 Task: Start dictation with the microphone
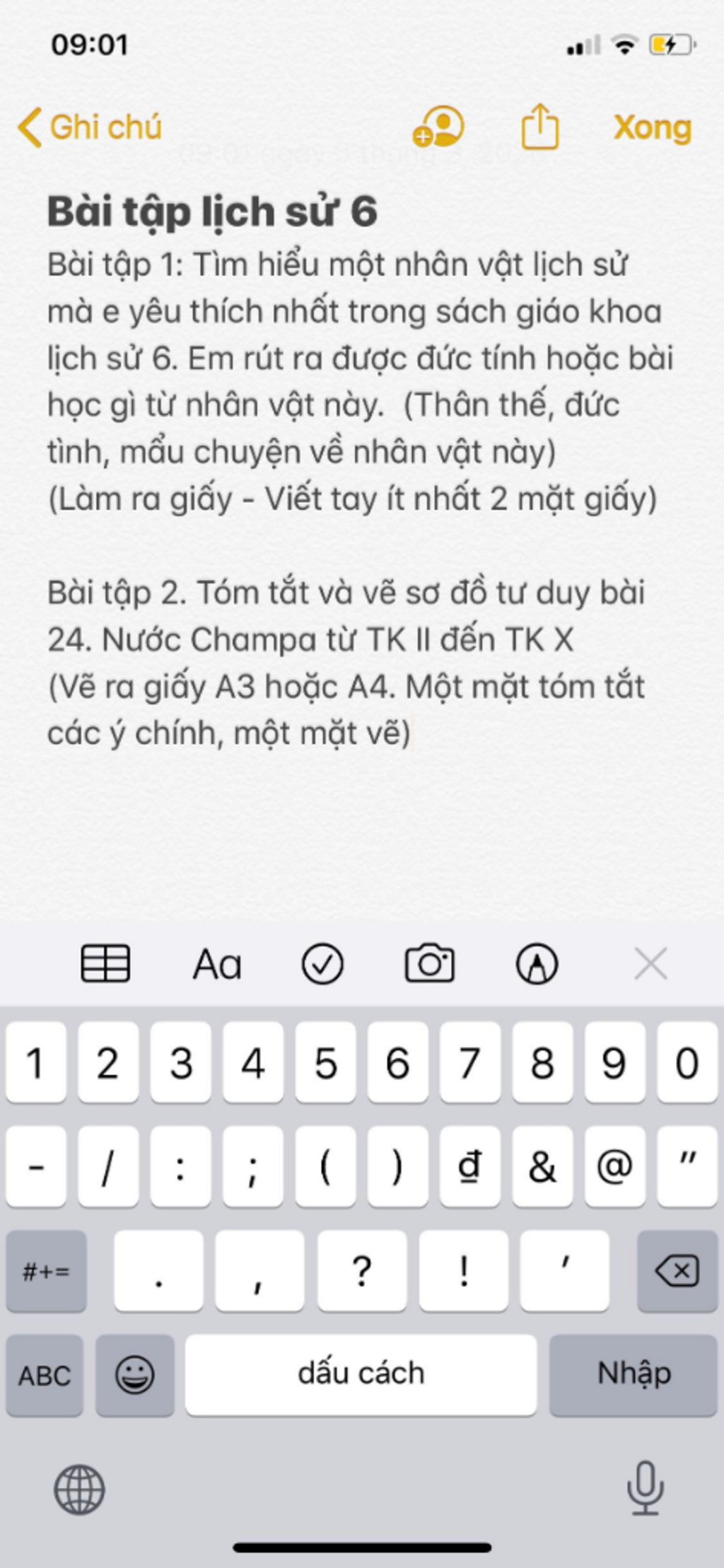click(645, 1488)
